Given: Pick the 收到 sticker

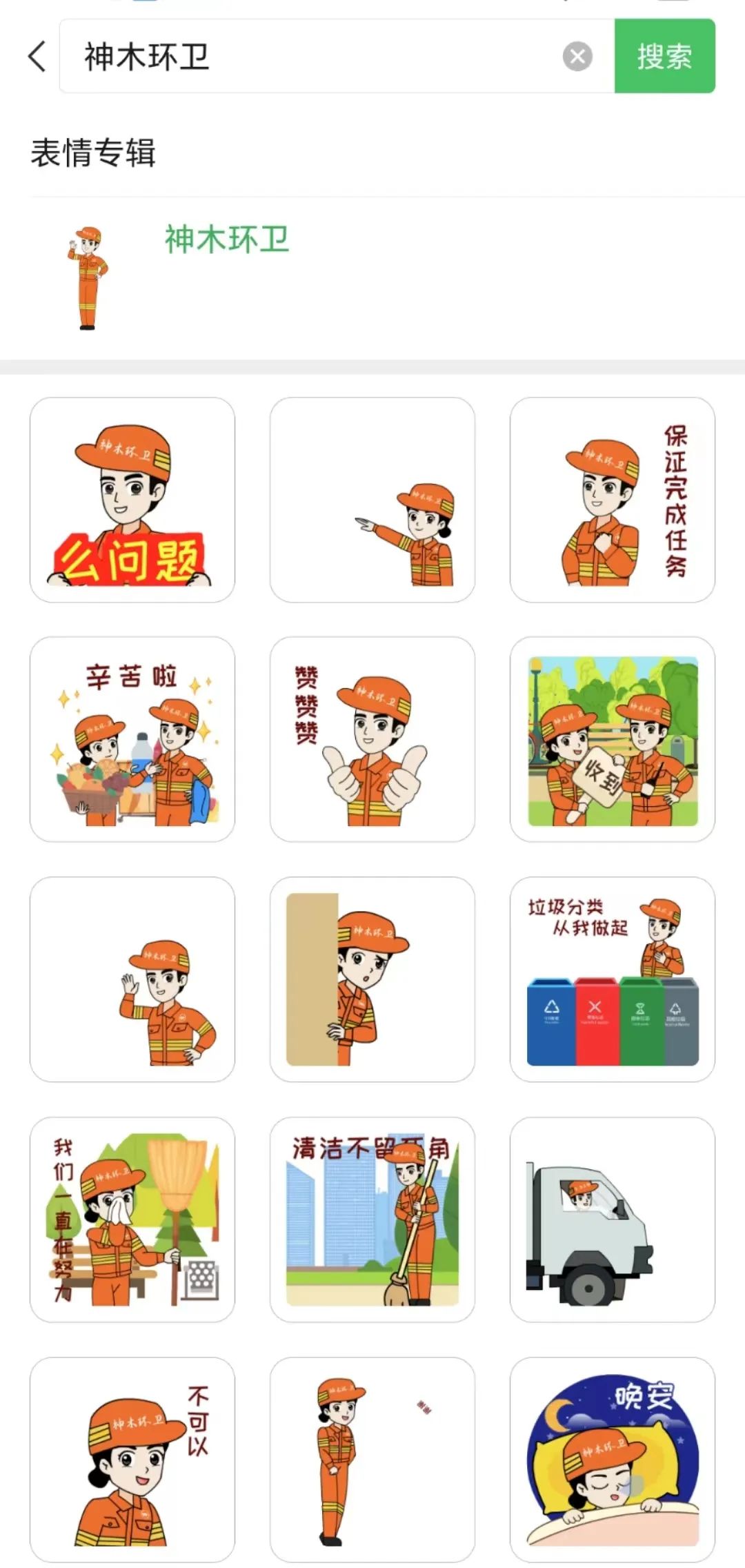Looking at the screenshot, I should [612, 739].
